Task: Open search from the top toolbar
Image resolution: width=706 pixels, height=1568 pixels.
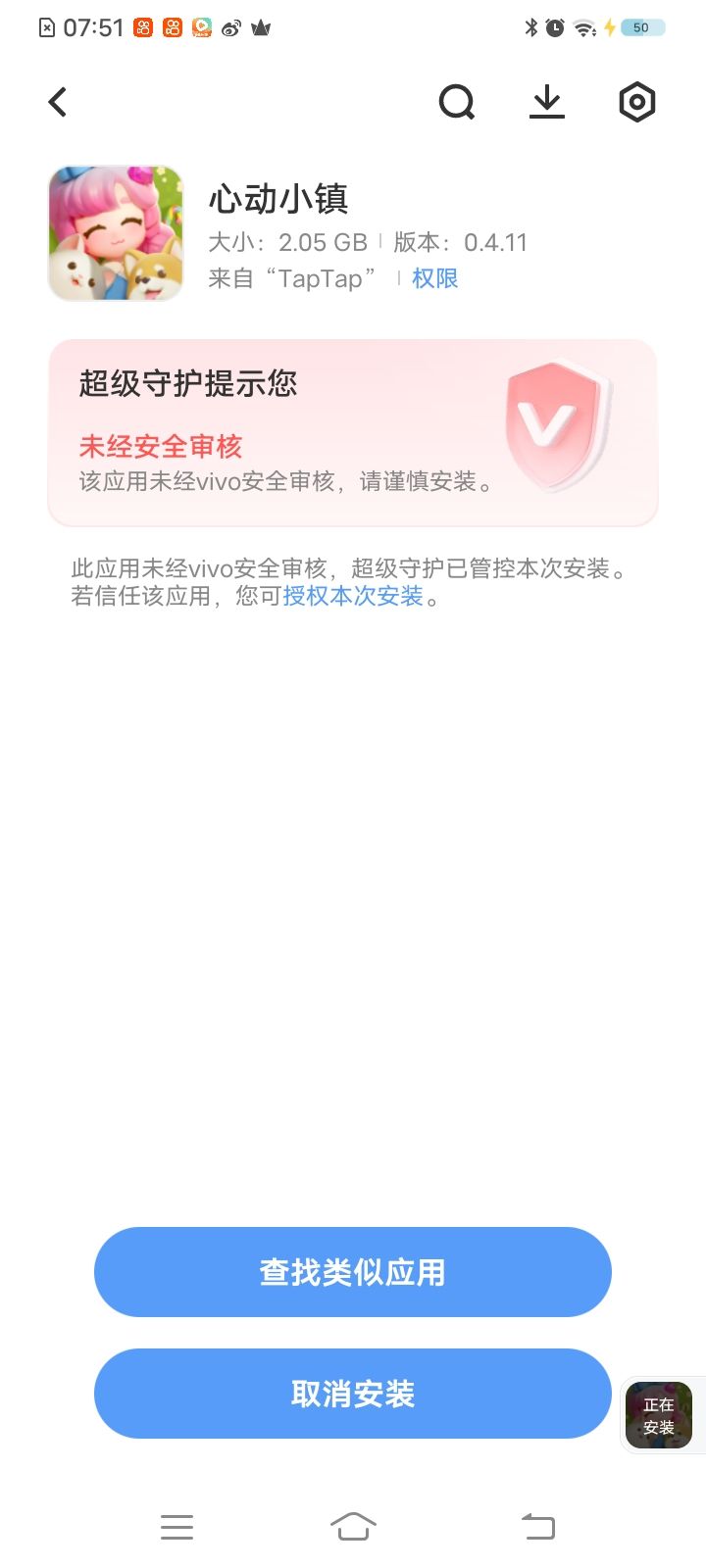Action: tap(456, 101)
